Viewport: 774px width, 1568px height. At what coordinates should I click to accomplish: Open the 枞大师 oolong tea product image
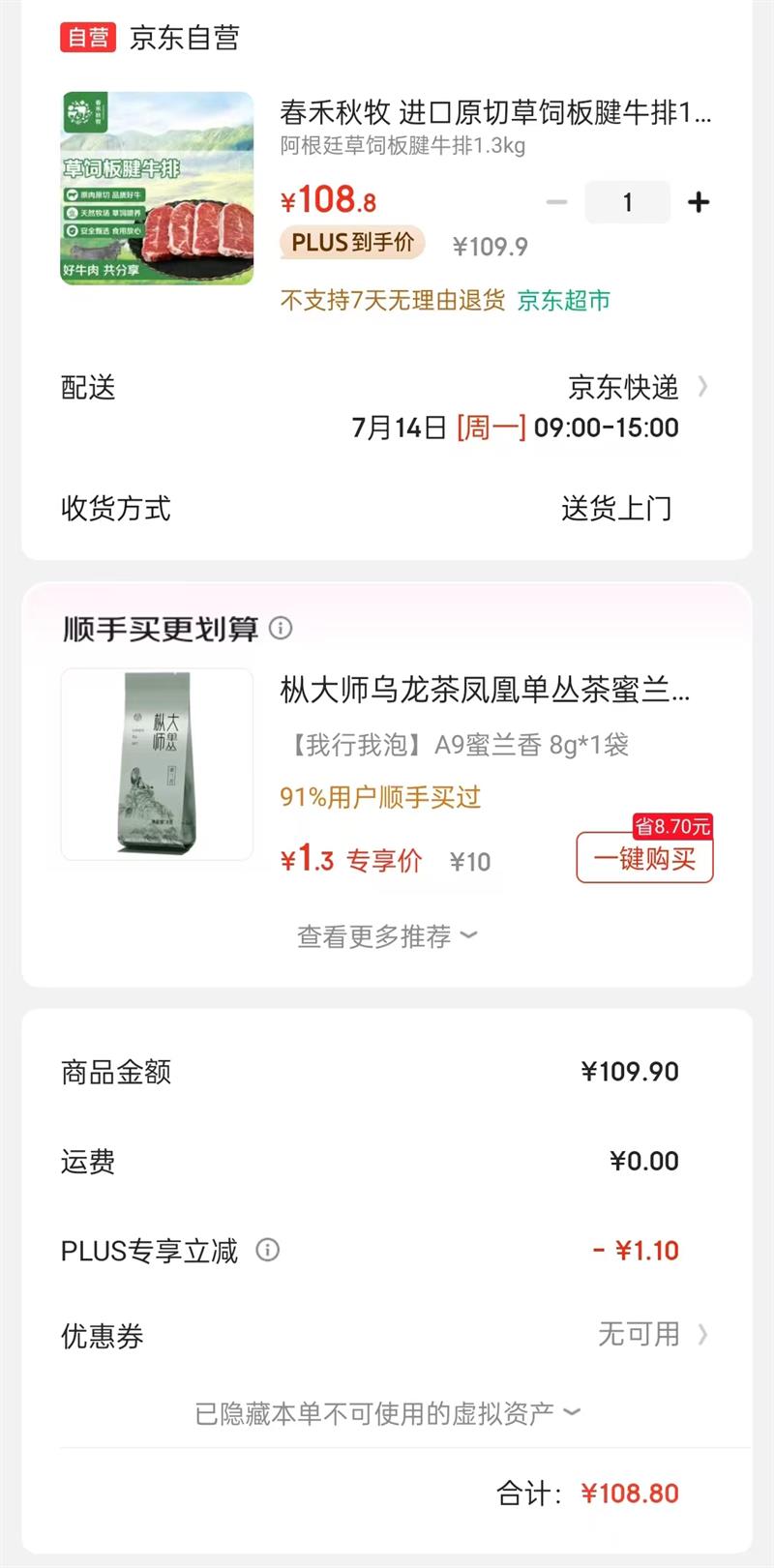[x=157, y=764]
